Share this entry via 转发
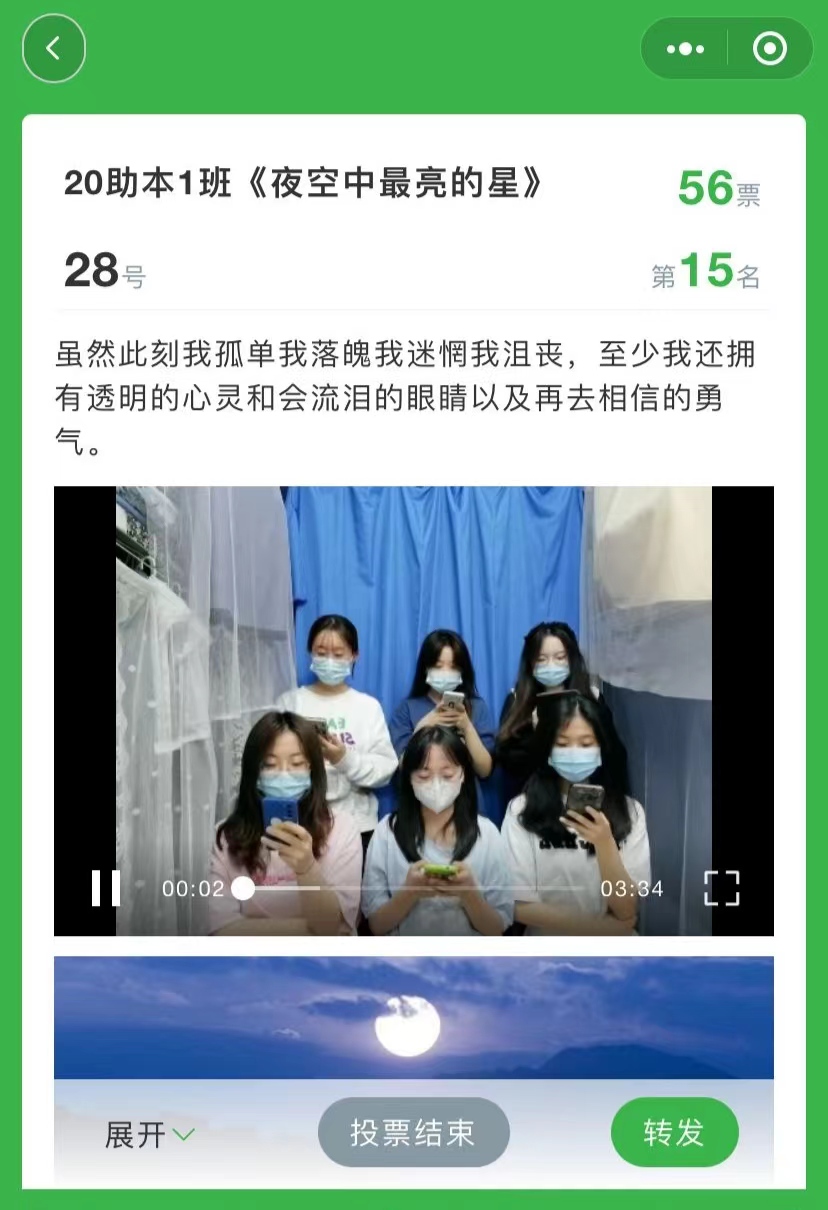The height and width of the screenshot is (1210, 828). (674, 1133)
